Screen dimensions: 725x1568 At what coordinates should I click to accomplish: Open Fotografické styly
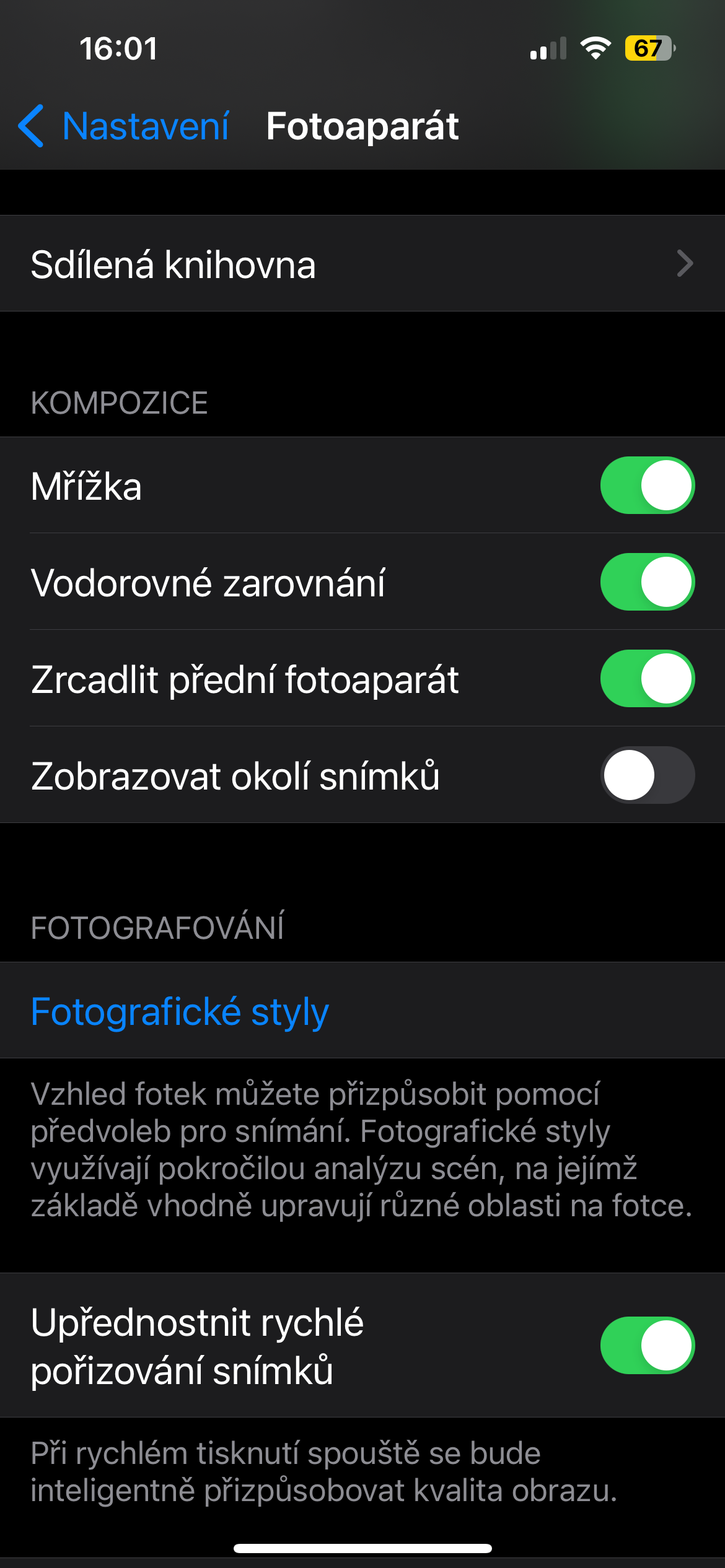tap(180, 1012)
